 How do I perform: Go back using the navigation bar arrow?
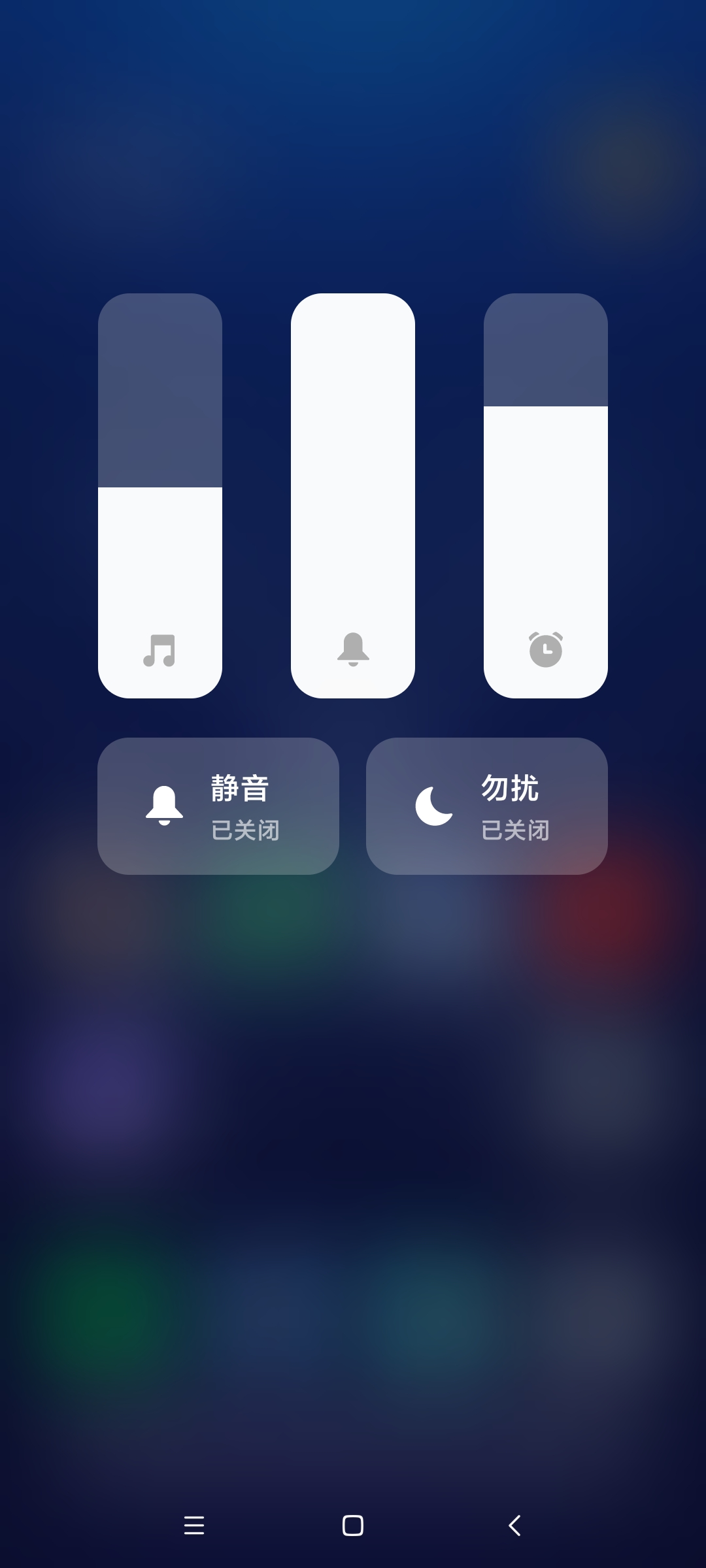pos(514,1526)
